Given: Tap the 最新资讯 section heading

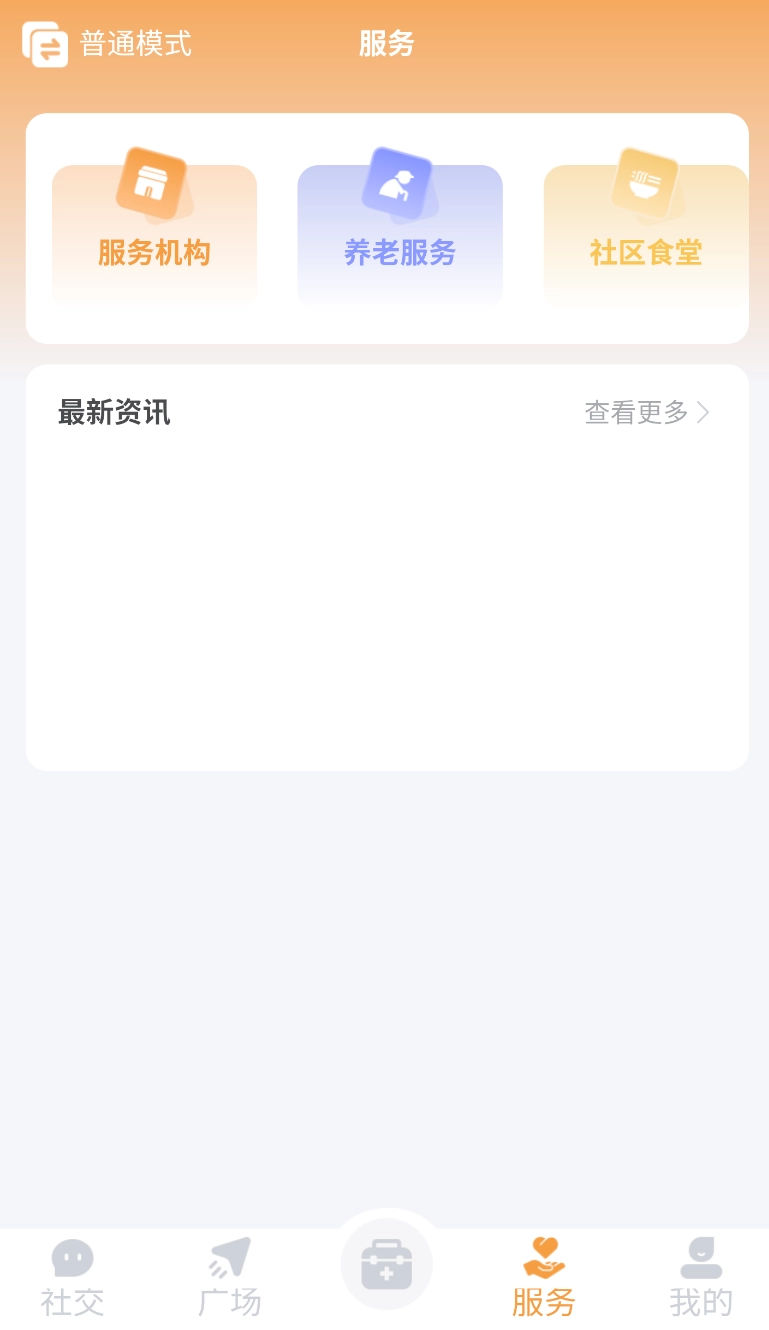Looking at the screenshot, I should (114, 412).
